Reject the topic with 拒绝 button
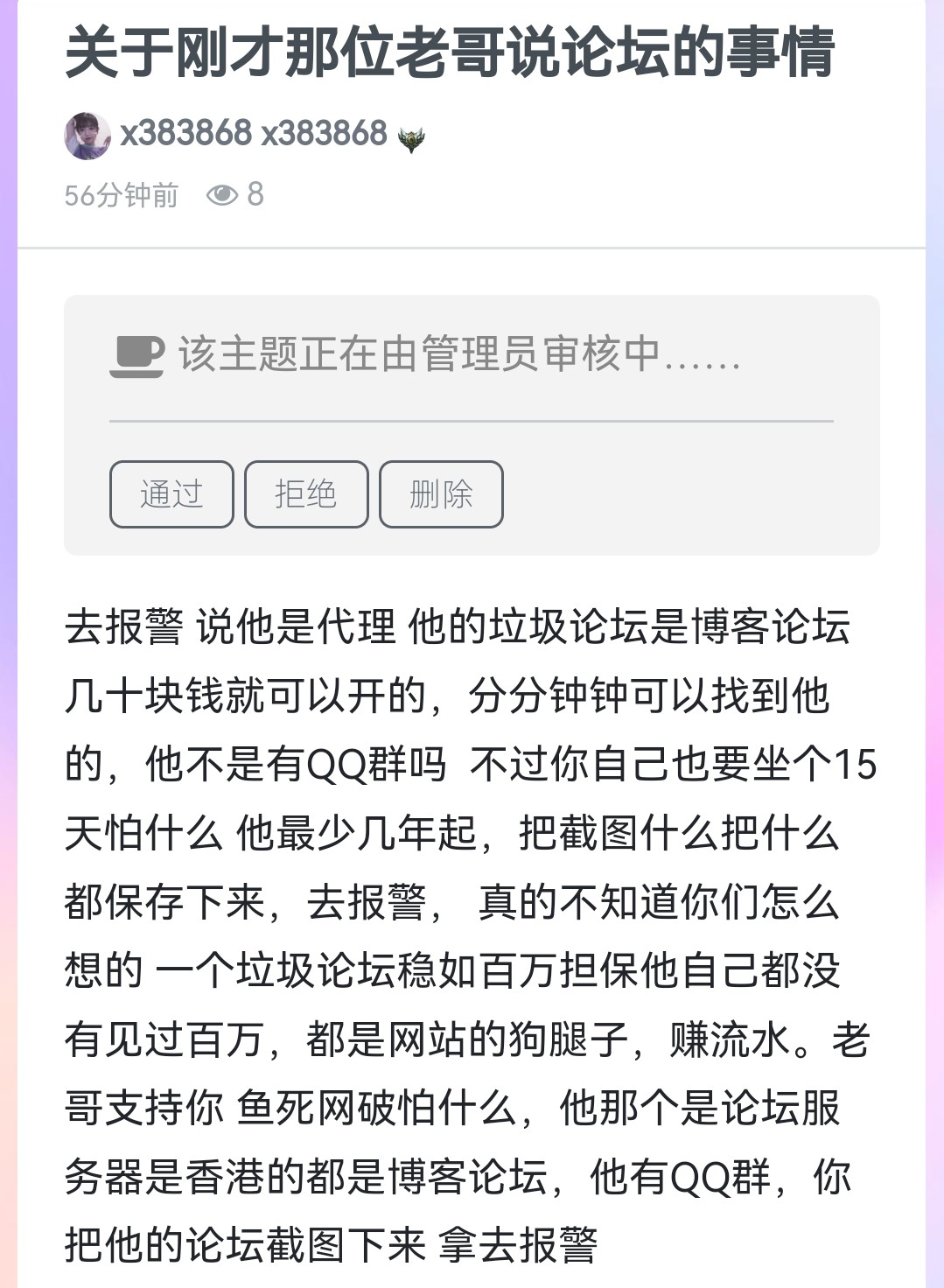Viewport: 944px width, 1288px height. pos(306,494)
